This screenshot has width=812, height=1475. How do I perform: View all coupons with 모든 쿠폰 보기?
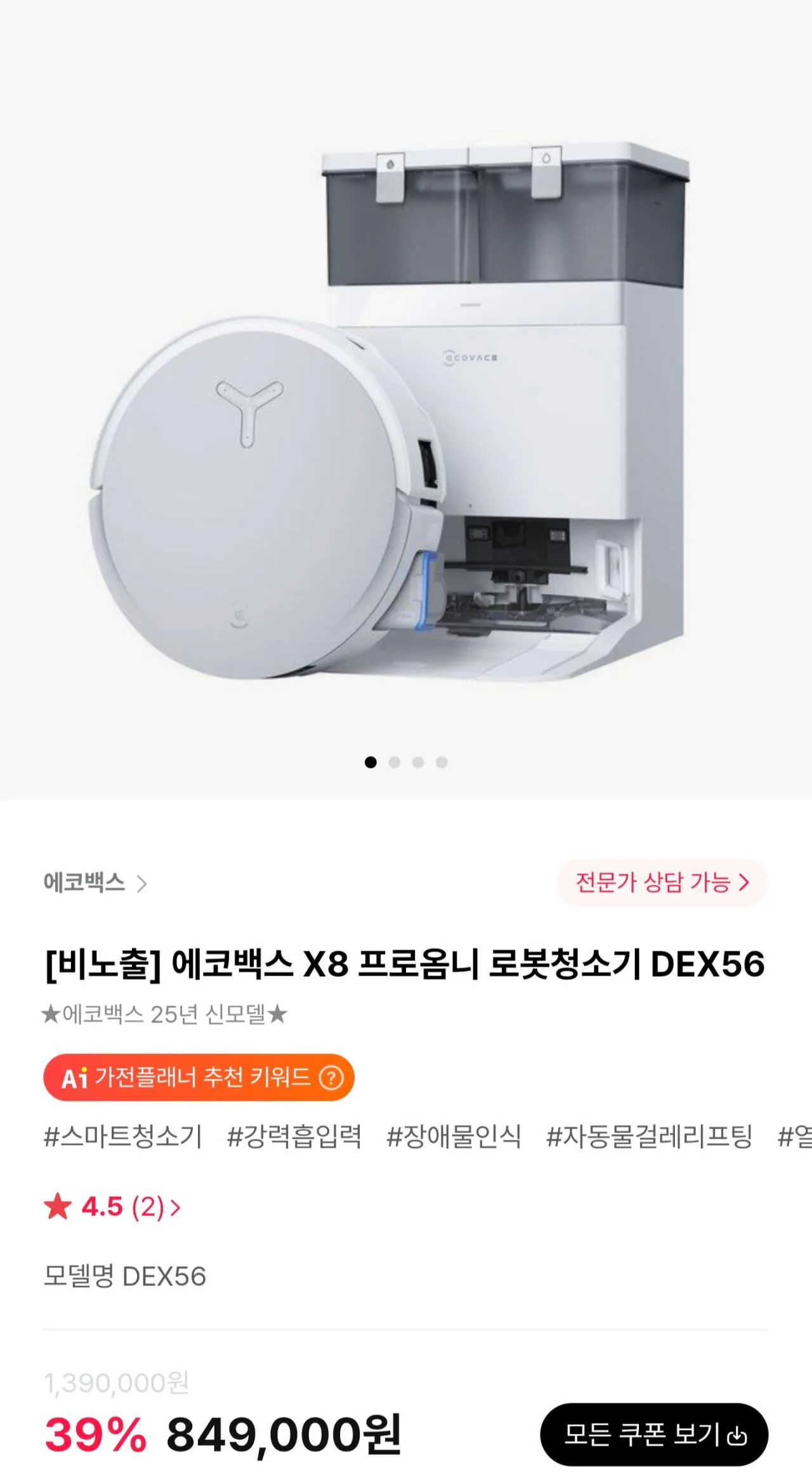coord(654,1434)
